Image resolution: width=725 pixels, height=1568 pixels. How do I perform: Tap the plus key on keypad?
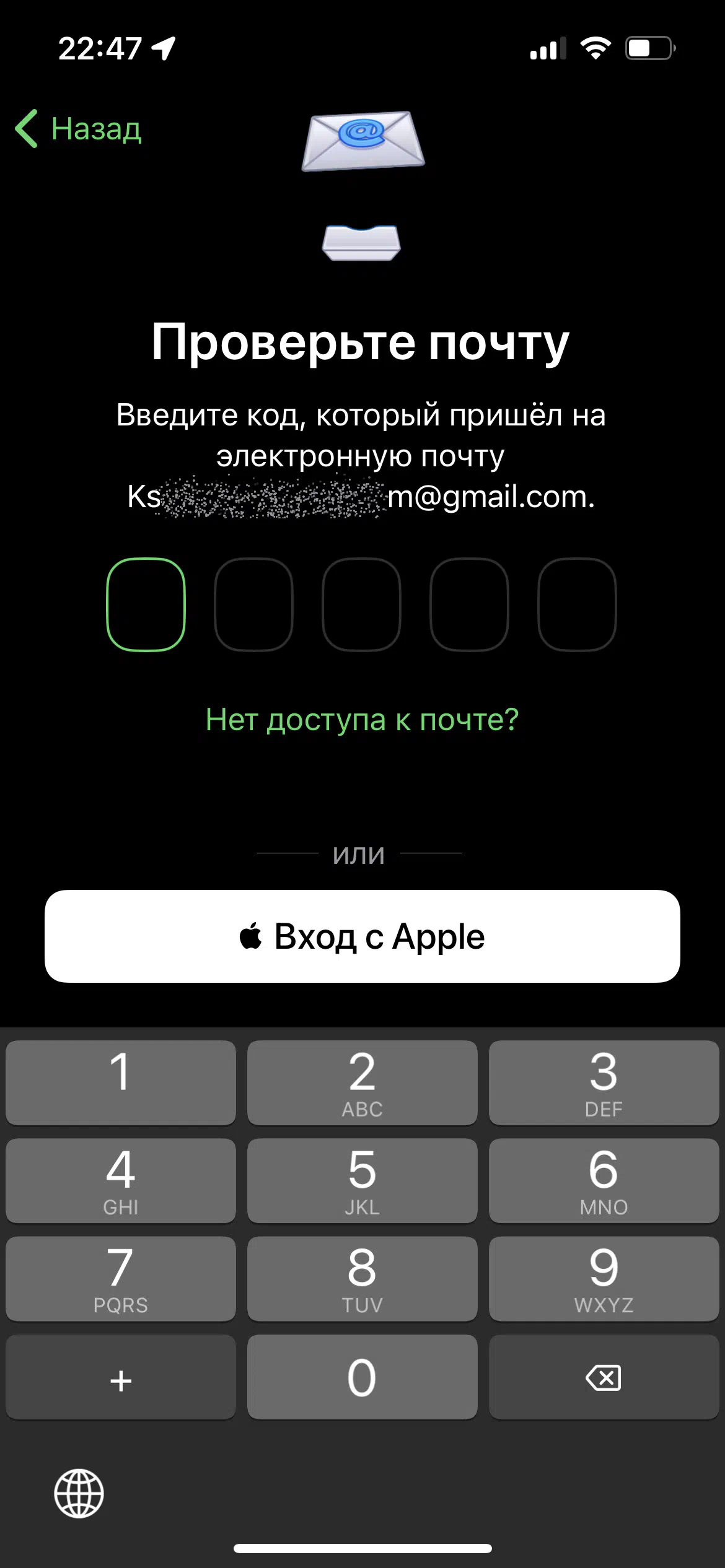121,1377
